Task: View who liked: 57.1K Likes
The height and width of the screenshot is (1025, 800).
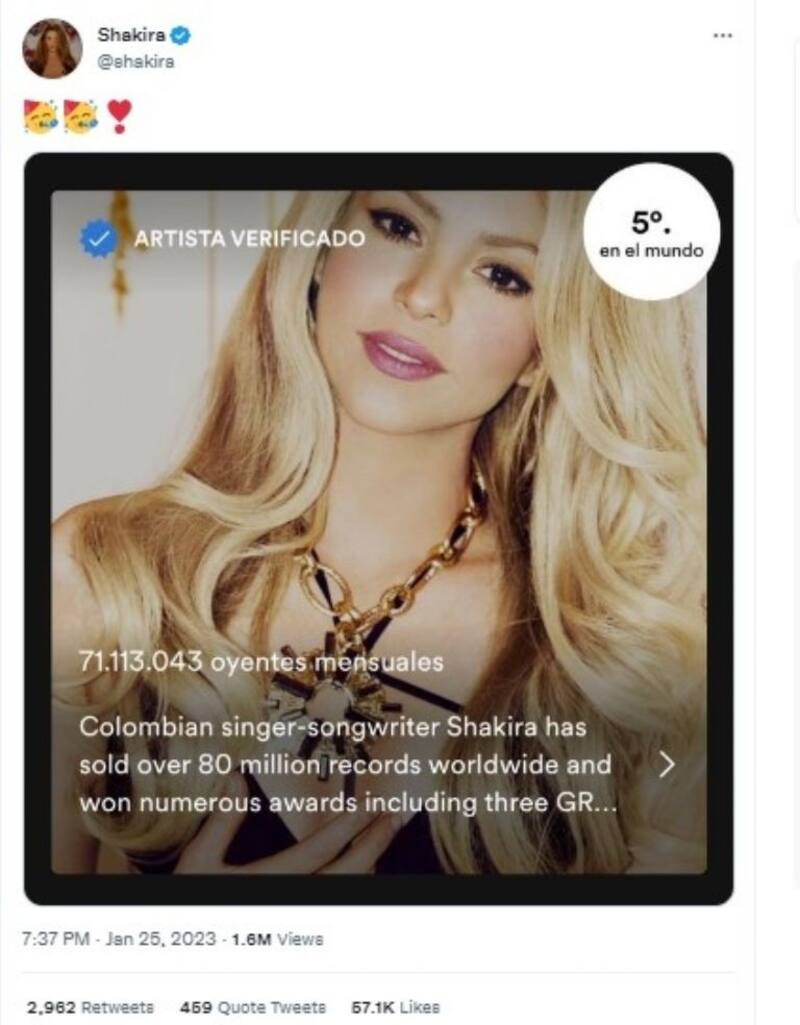Action: [395, 1007]
